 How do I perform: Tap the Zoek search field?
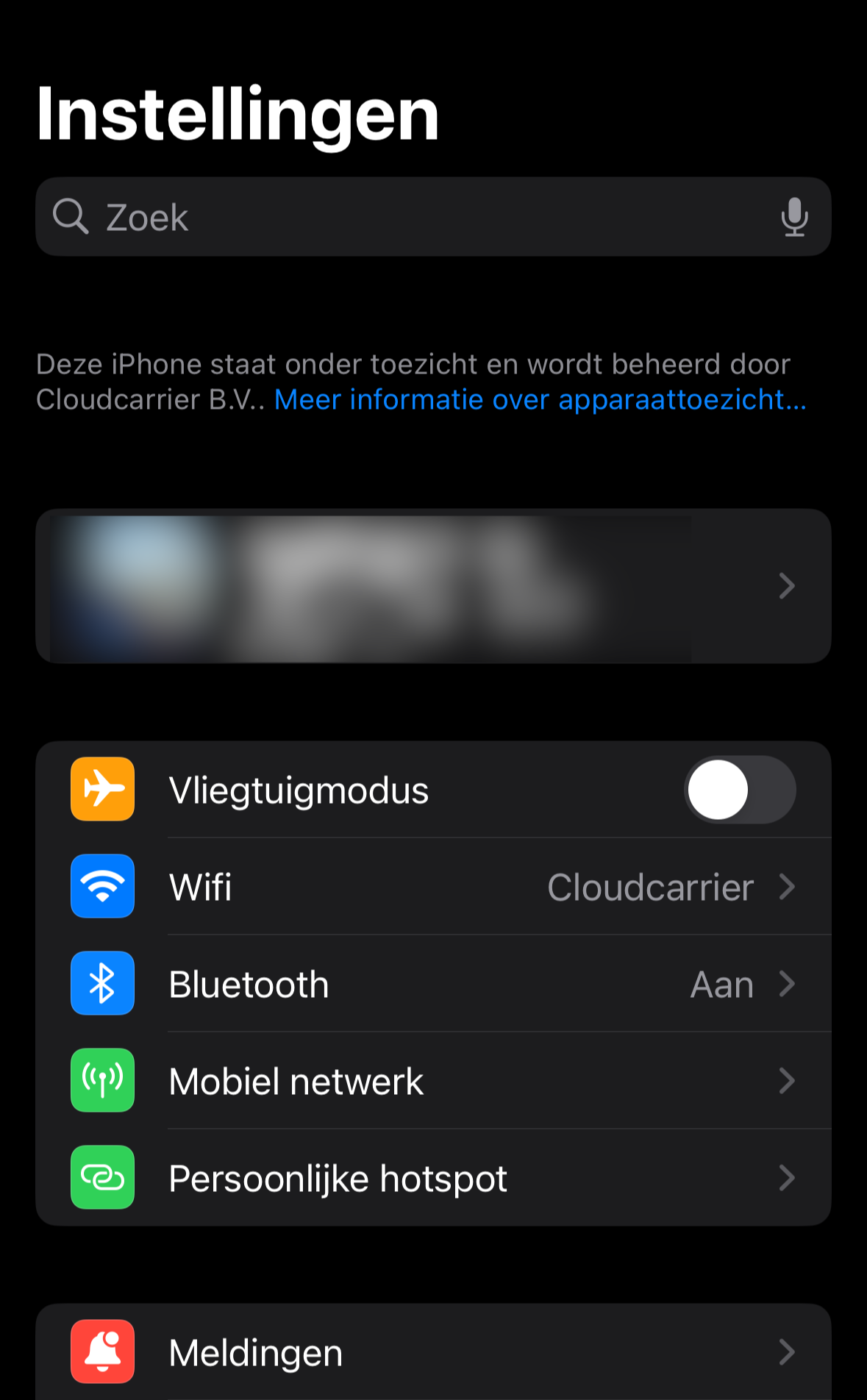pyautogui.click(x=433, y=217)
